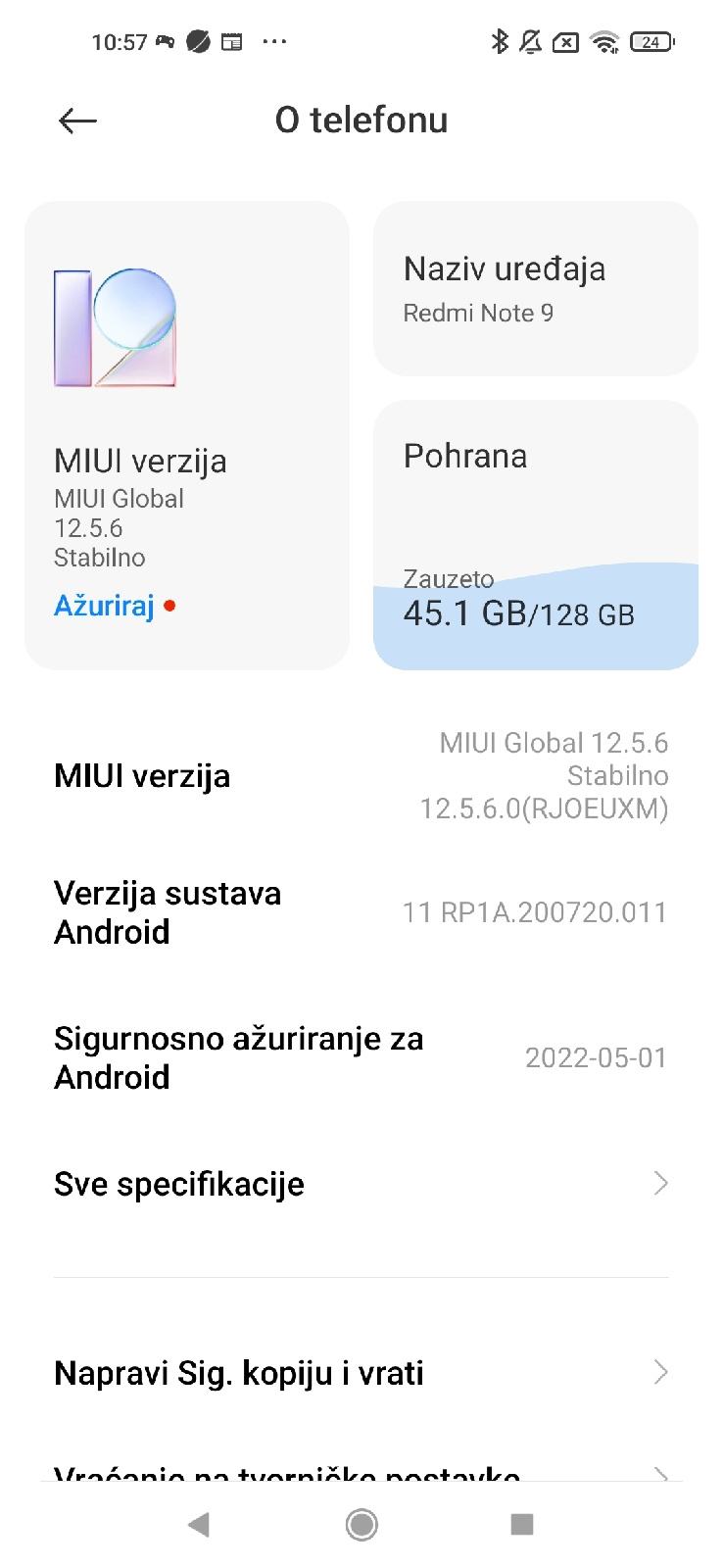The image size is (723, 1568).
Task: Tap the MIUI verzija list entry
Action: pyautogui.click(x=361, y=775)
